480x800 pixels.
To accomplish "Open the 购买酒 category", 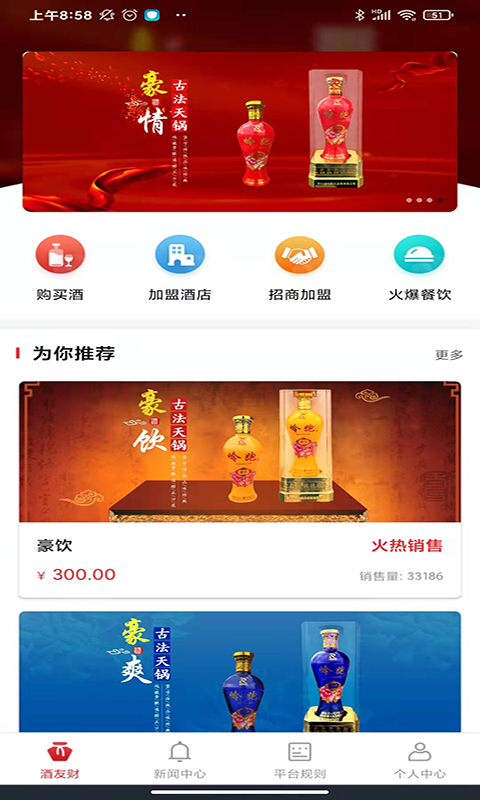I will tap(60, 267).
